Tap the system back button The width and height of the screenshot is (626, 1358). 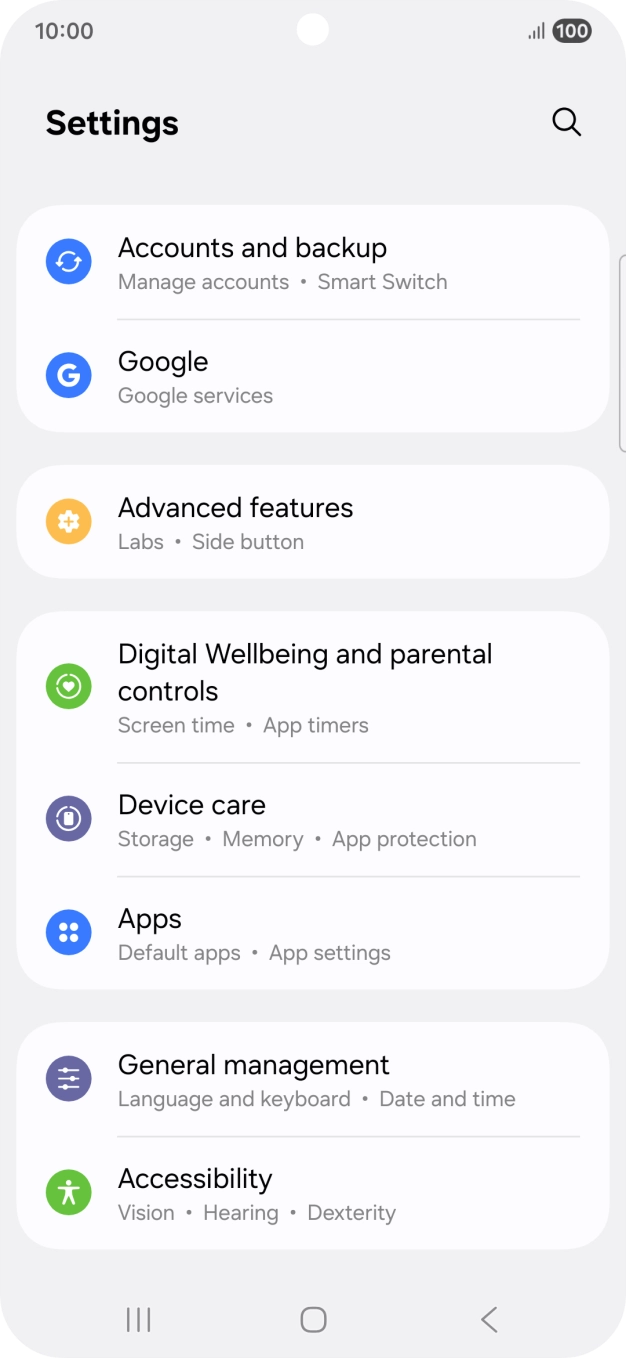489,1320
